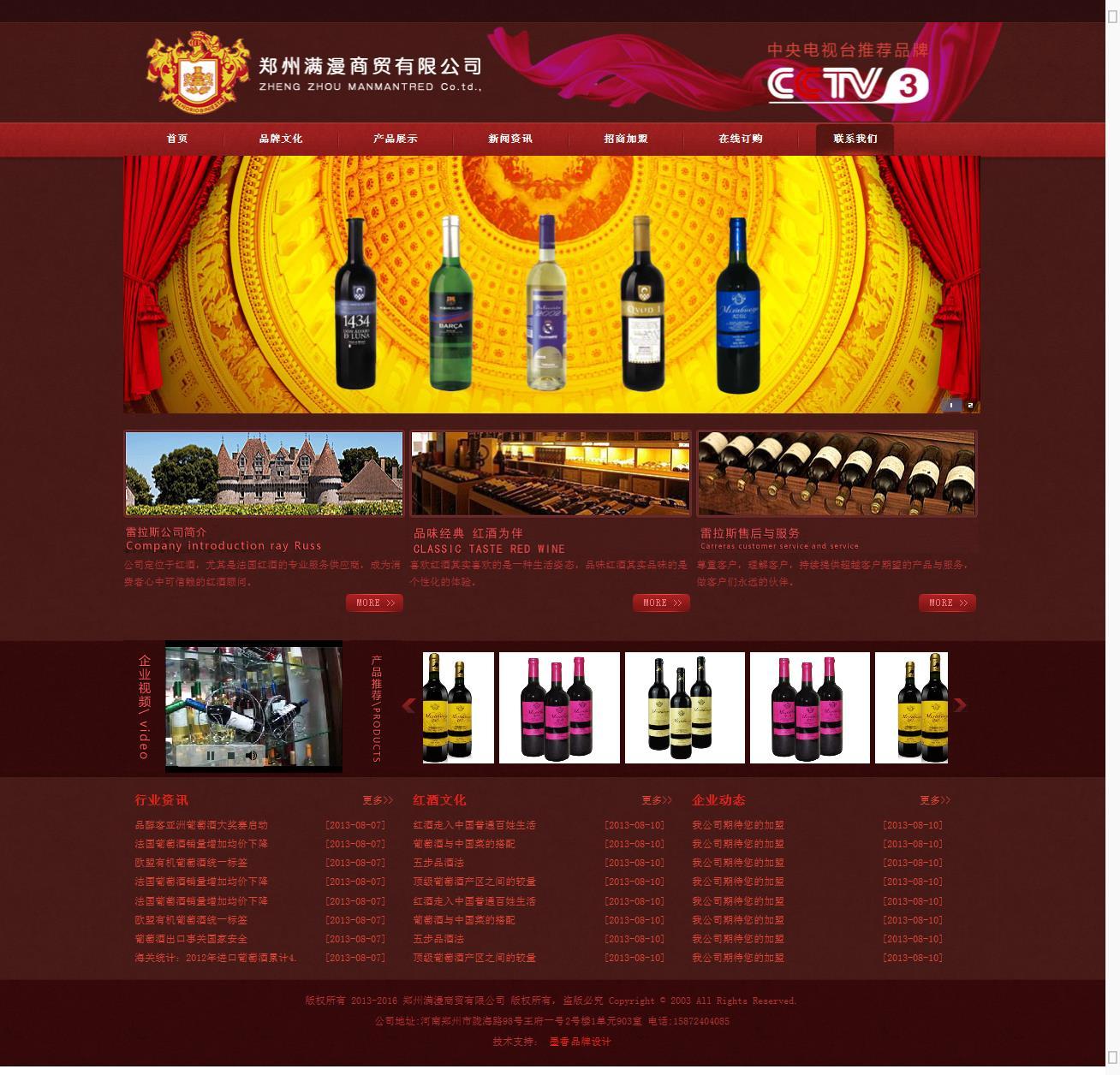Switch to 品牌文化 in the nav bar
Screen dimensions: 1120x1075
coord(281,139)
